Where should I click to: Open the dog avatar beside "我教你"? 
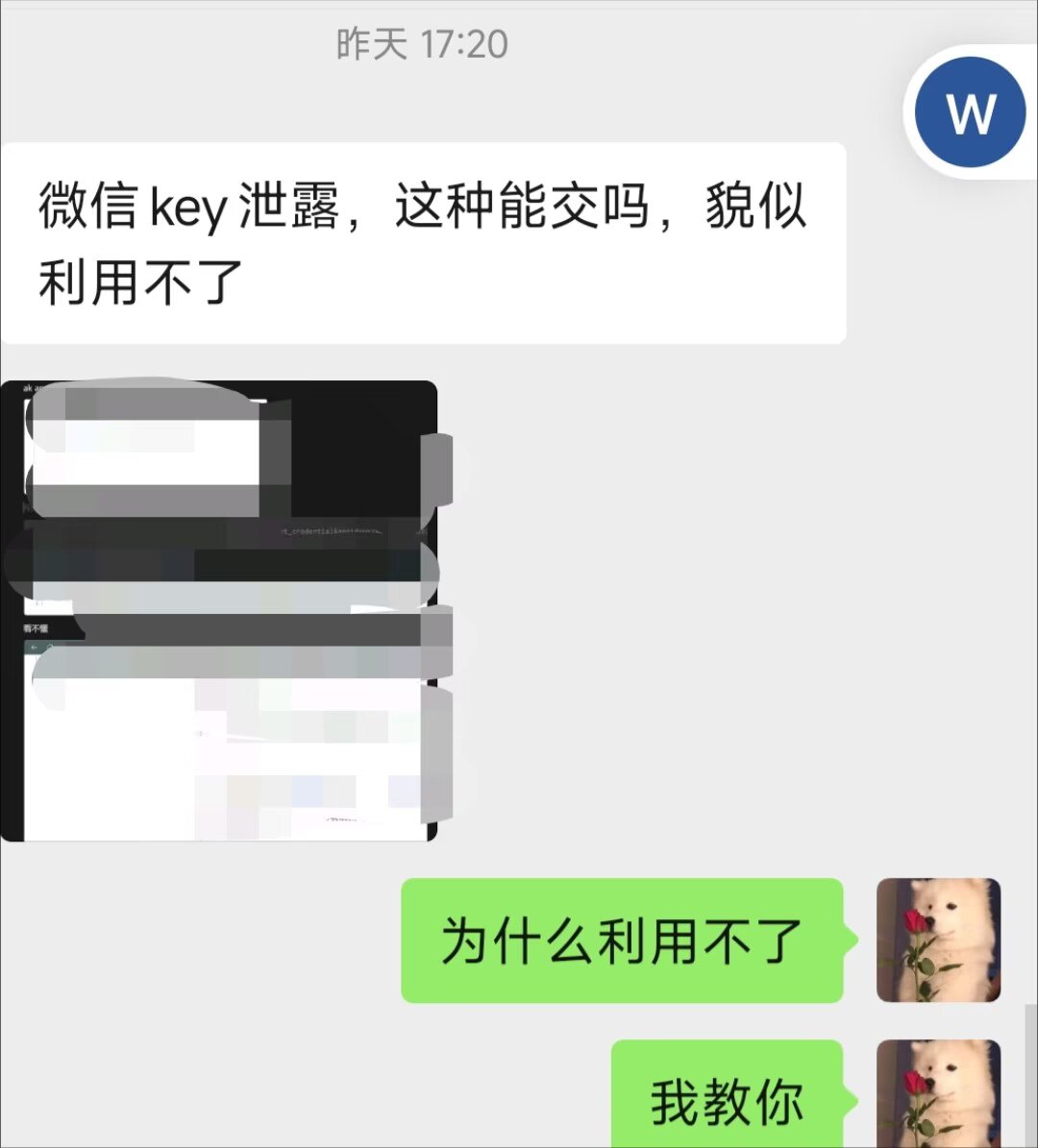pos(938,1095)
